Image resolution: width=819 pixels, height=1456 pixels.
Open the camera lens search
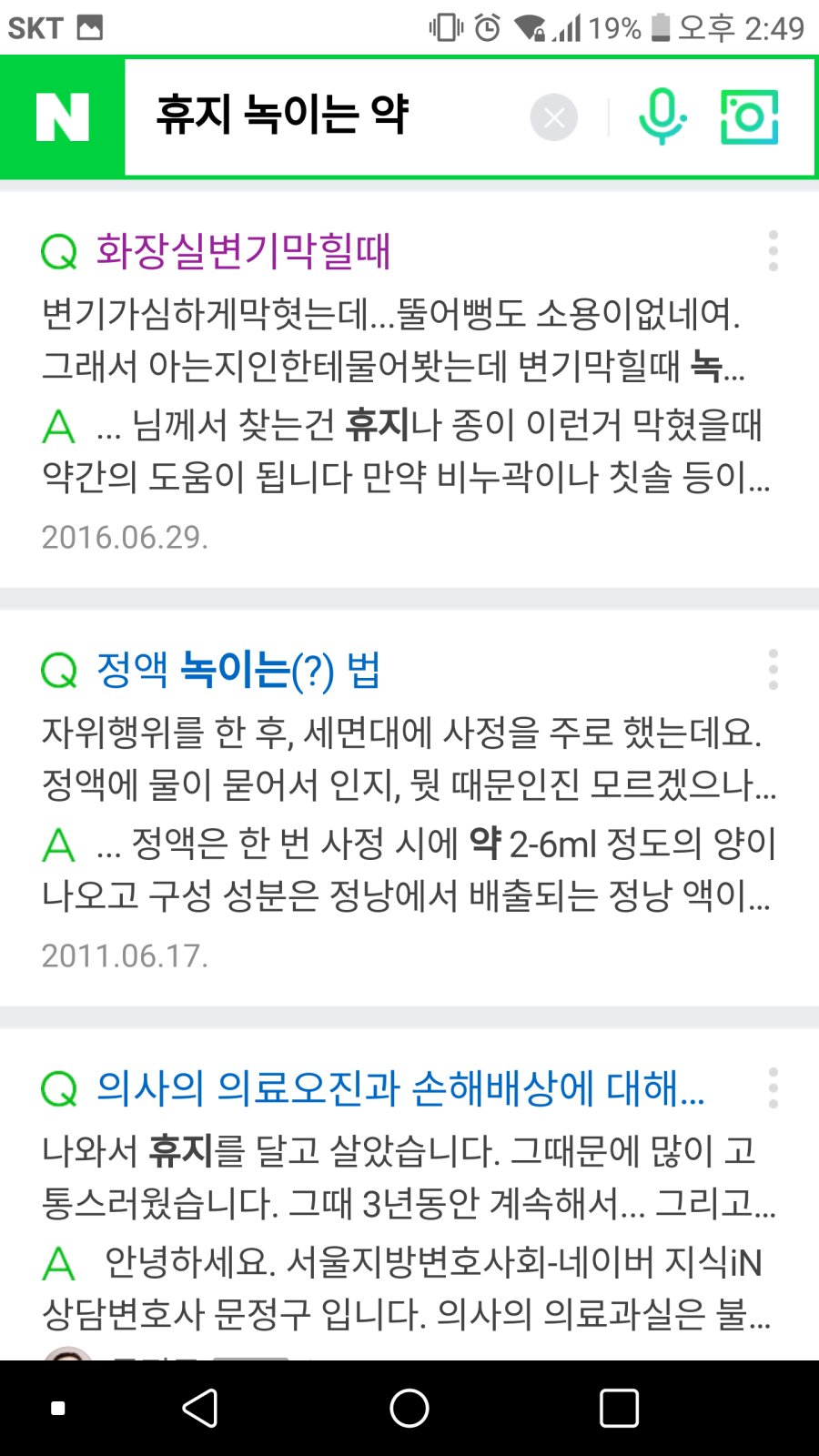click(750, 116)
